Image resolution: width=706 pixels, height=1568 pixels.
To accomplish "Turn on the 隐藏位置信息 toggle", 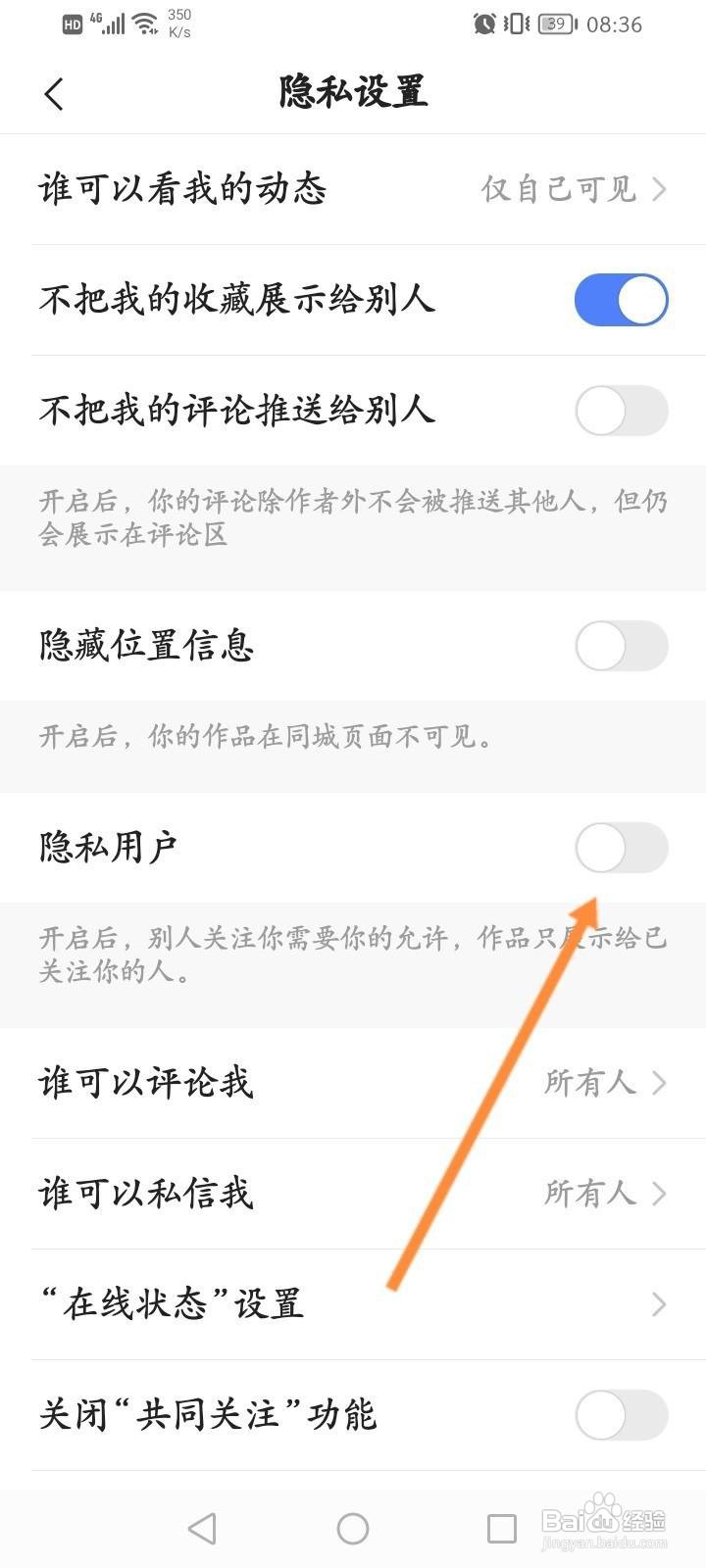I will pos(621,646).
